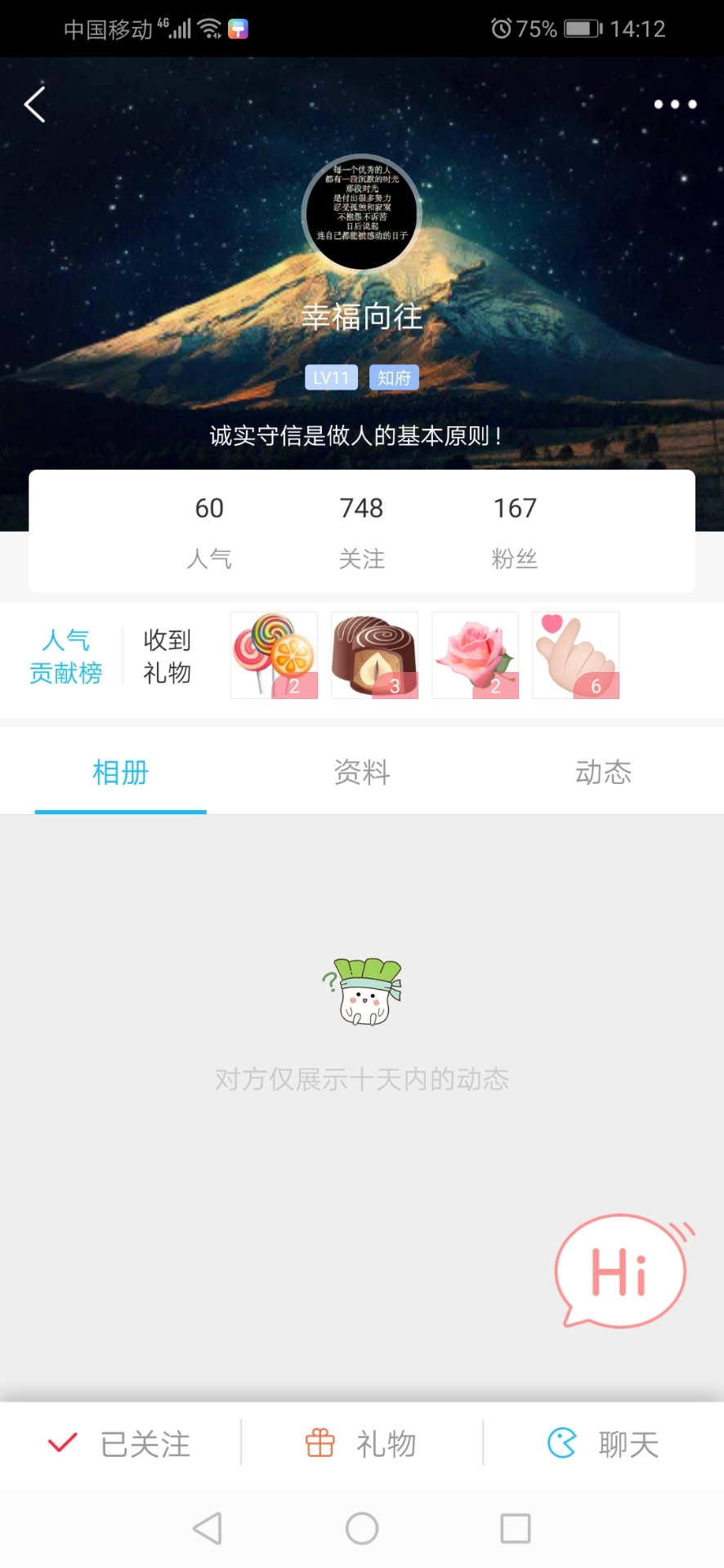This screenshot has height=1568, width=724.
Task: View the finger heart gift received
Action: 575,656
